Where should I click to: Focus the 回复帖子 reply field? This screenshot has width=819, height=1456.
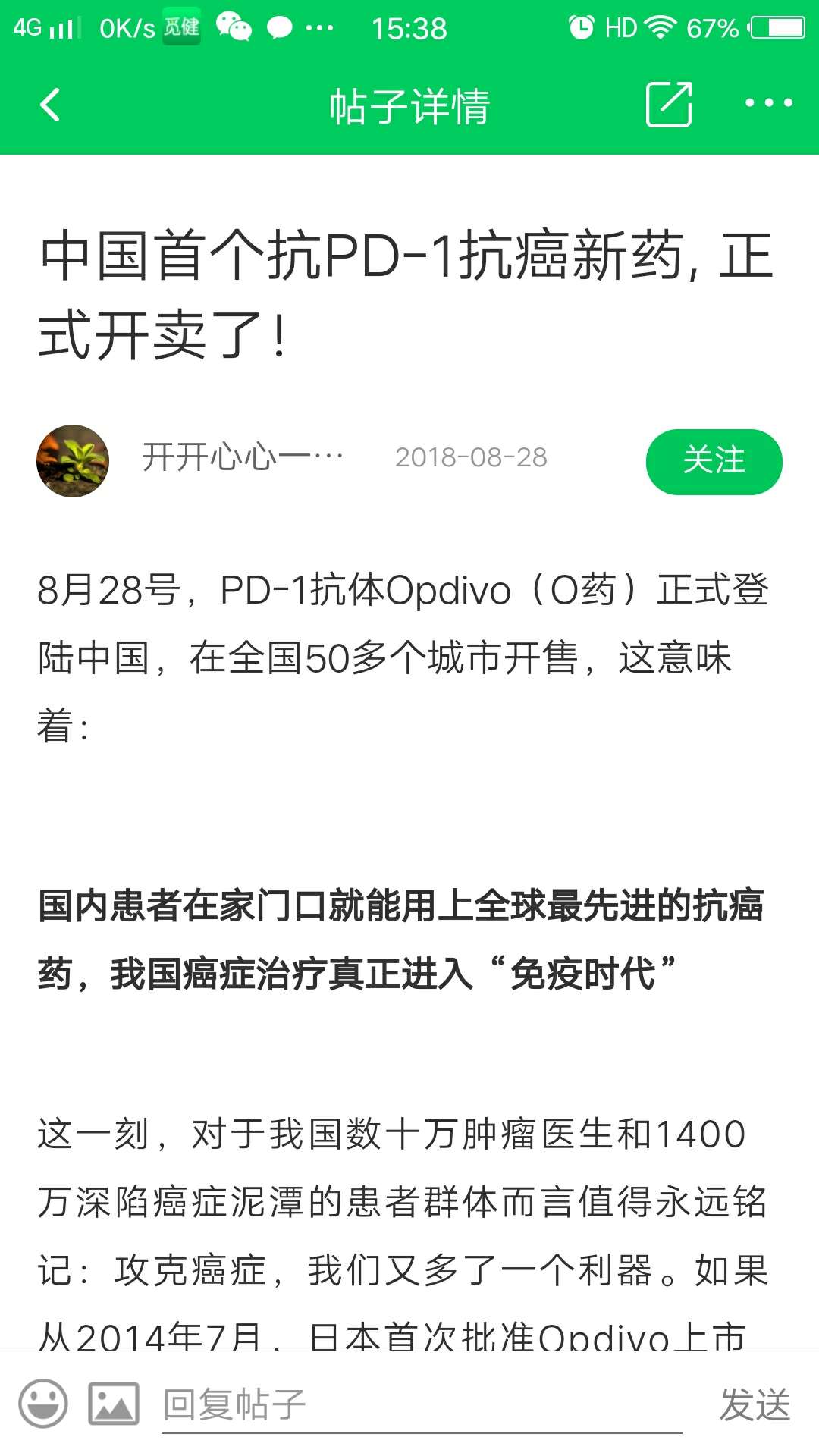[x=421, y=1405]
